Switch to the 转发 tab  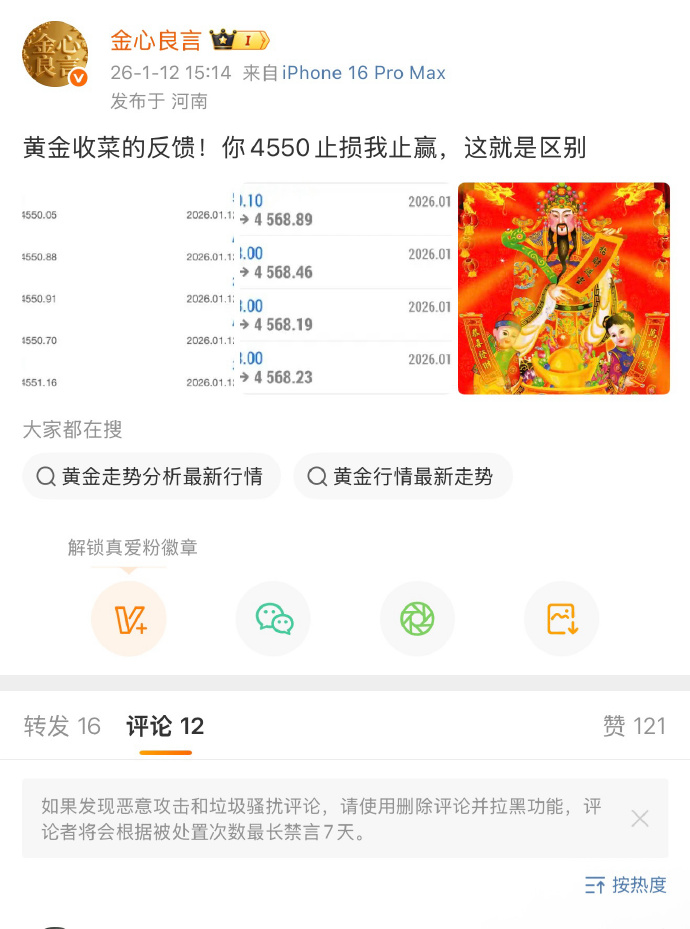(62, 726)
